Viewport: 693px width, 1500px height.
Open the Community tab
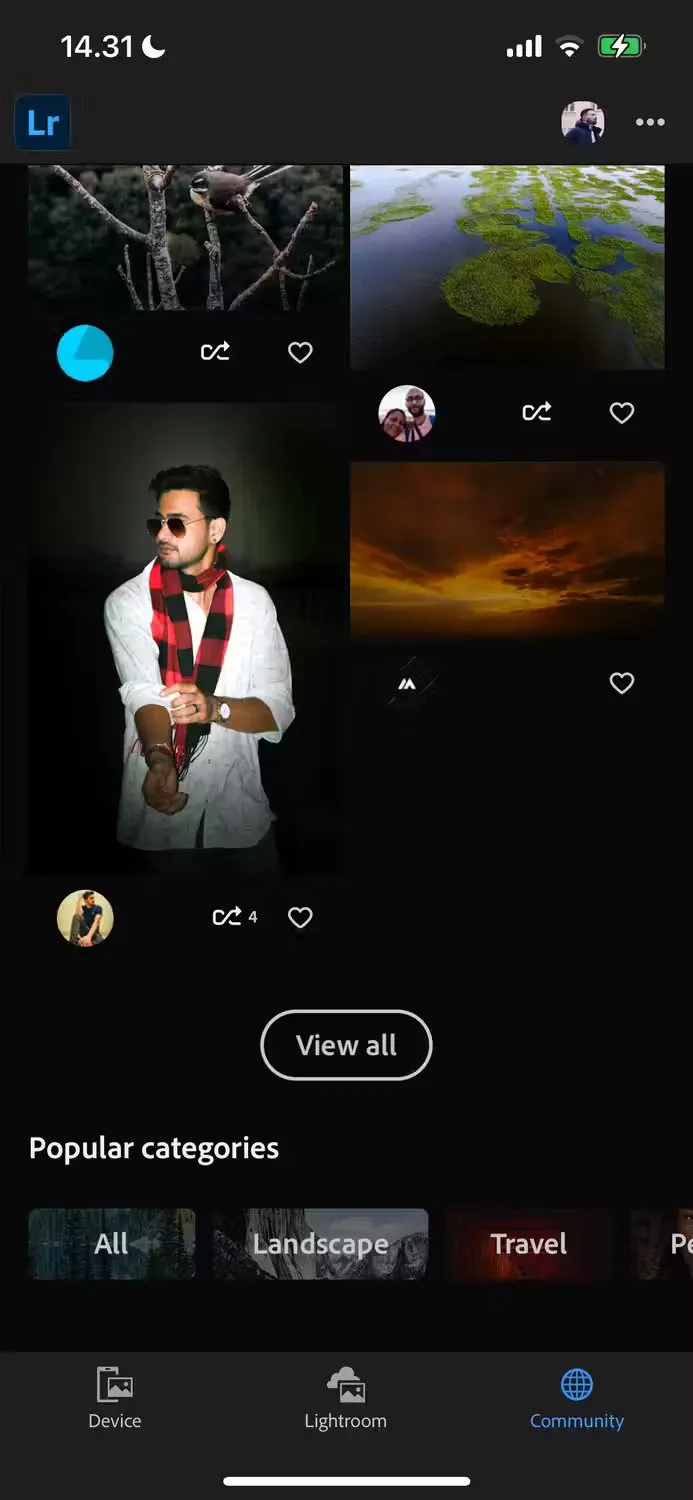pyautogui.click(x=576, y=1399)
